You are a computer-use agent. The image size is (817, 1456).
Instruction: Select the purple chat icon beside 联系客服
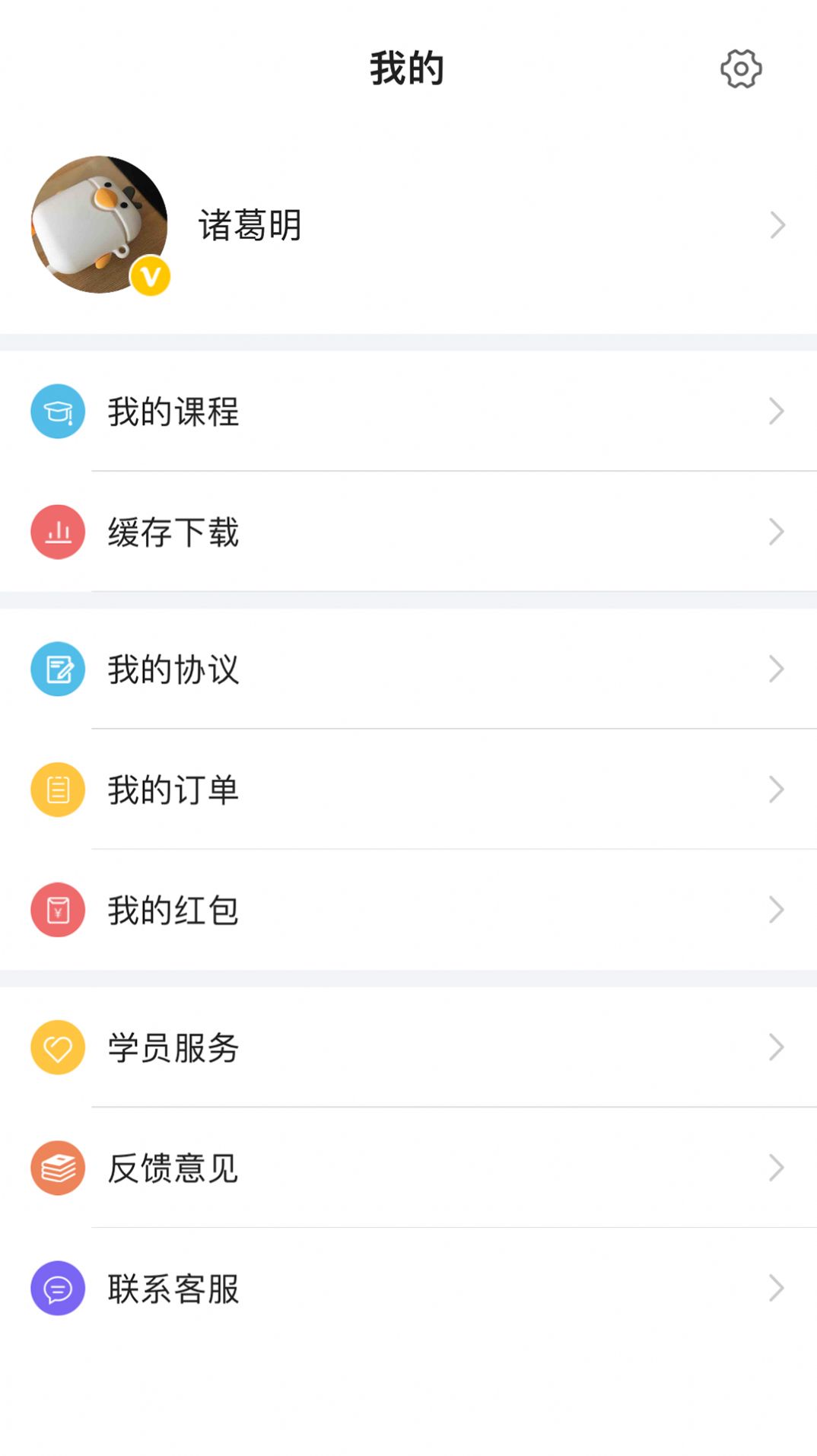coord(57,1288)
